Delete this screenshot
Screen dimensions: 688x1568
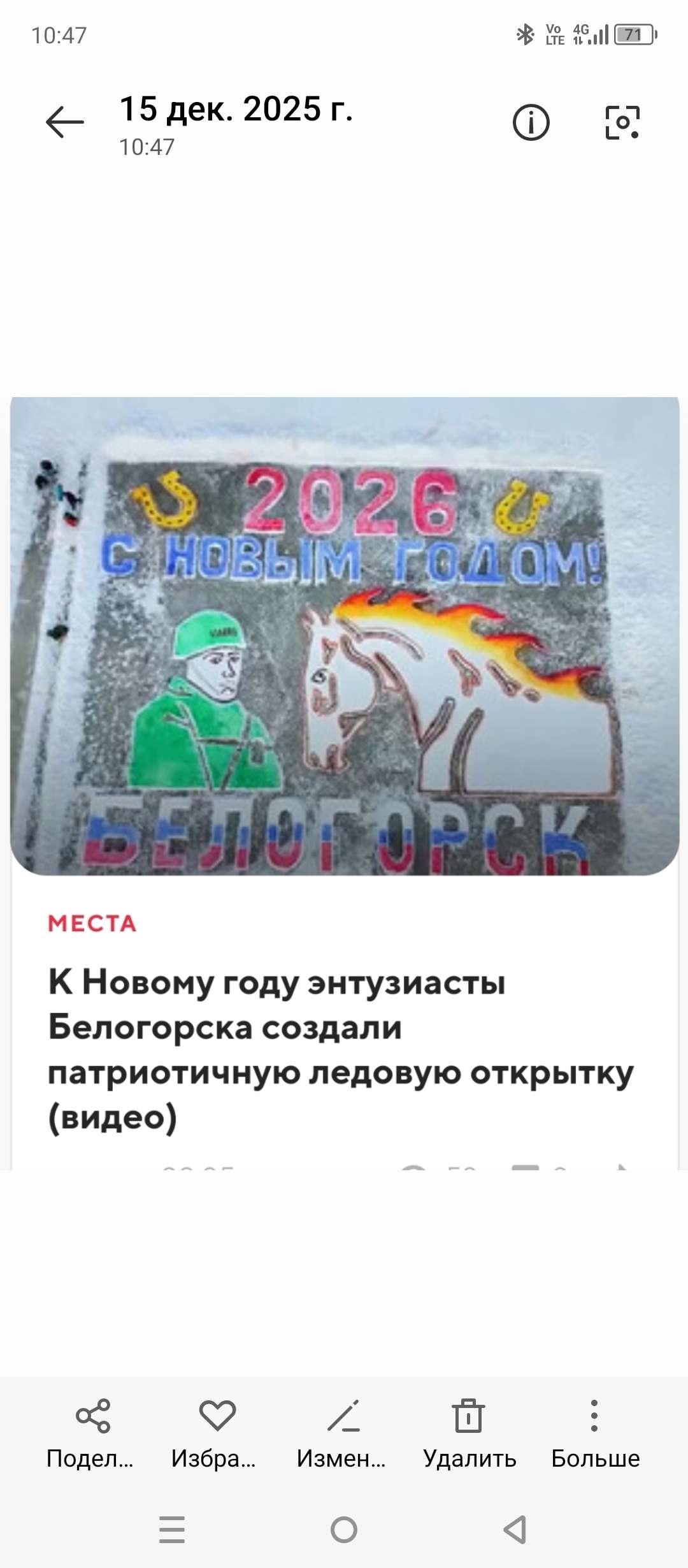(469, 1431)
